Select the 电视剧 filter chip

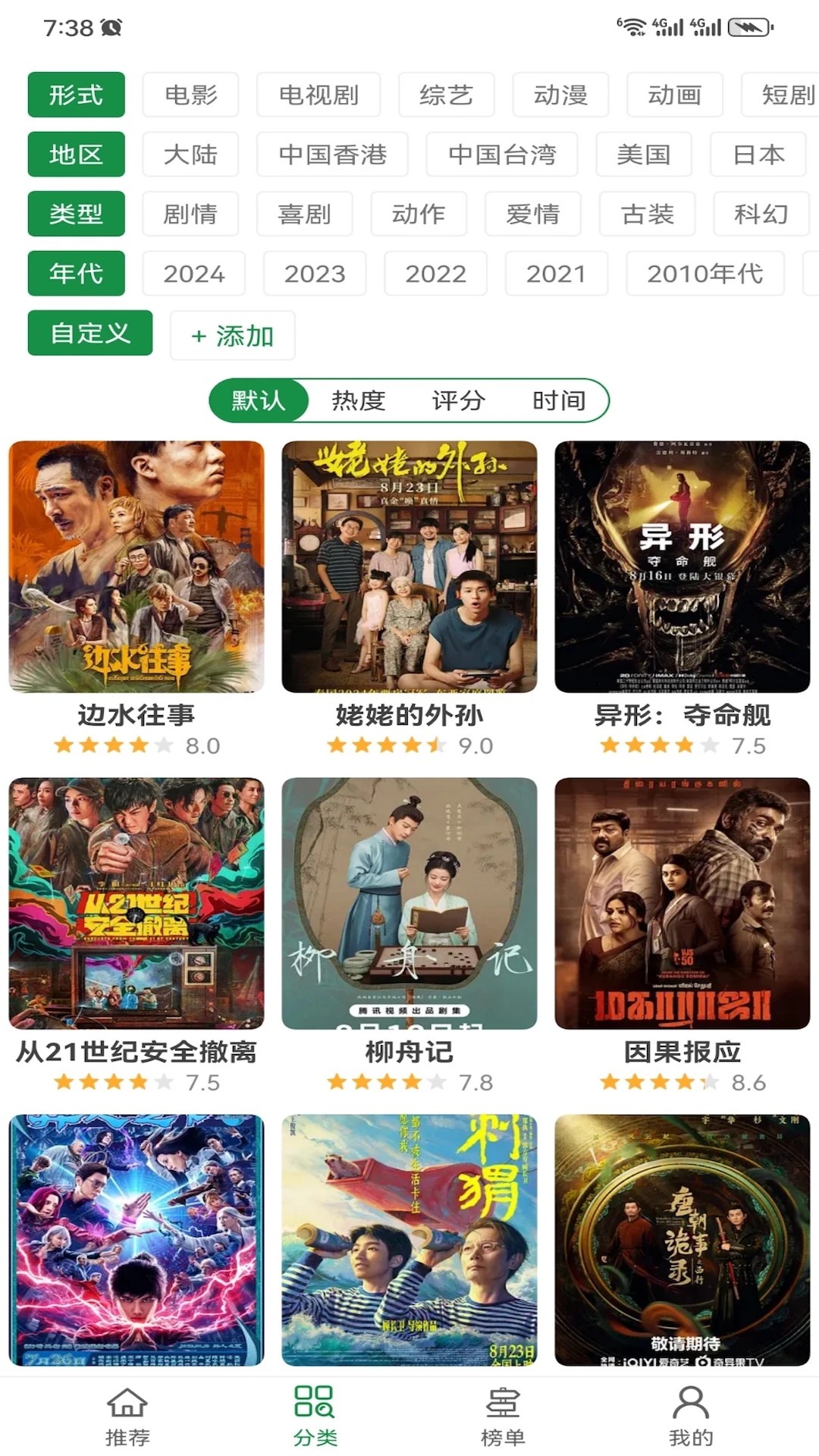pos(318,95)
